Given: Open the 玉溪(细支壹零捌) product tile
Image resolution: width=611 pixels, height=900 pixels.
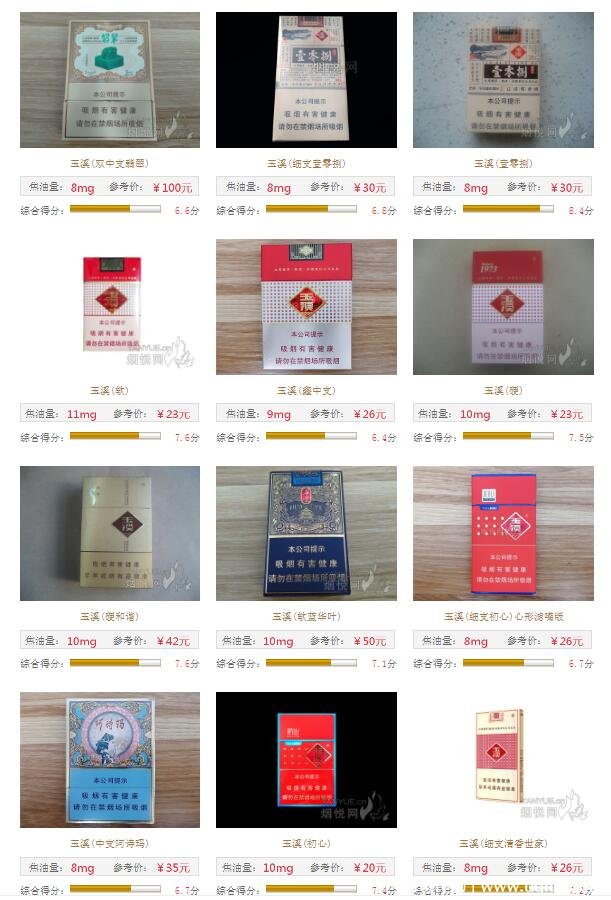Looking at the screenshot, I should (306, 80).
